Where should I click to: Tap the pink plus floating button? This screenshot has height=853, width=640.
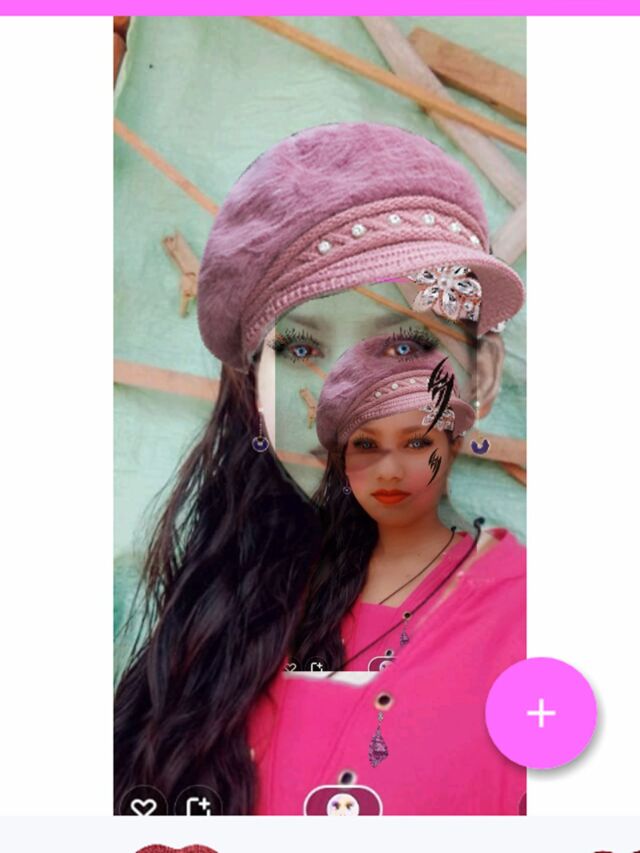[541, 713]
